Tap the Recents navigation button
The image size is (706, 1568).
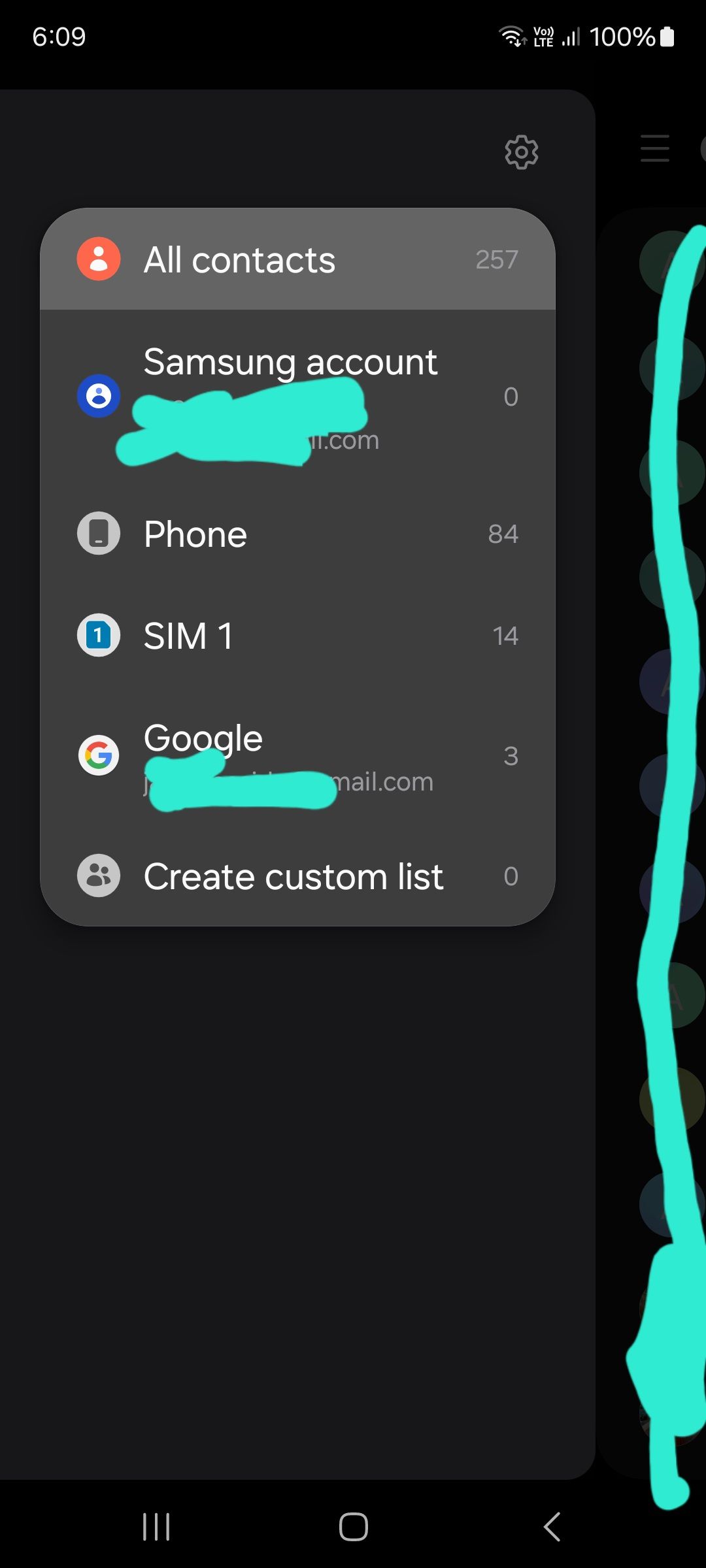155,1527
